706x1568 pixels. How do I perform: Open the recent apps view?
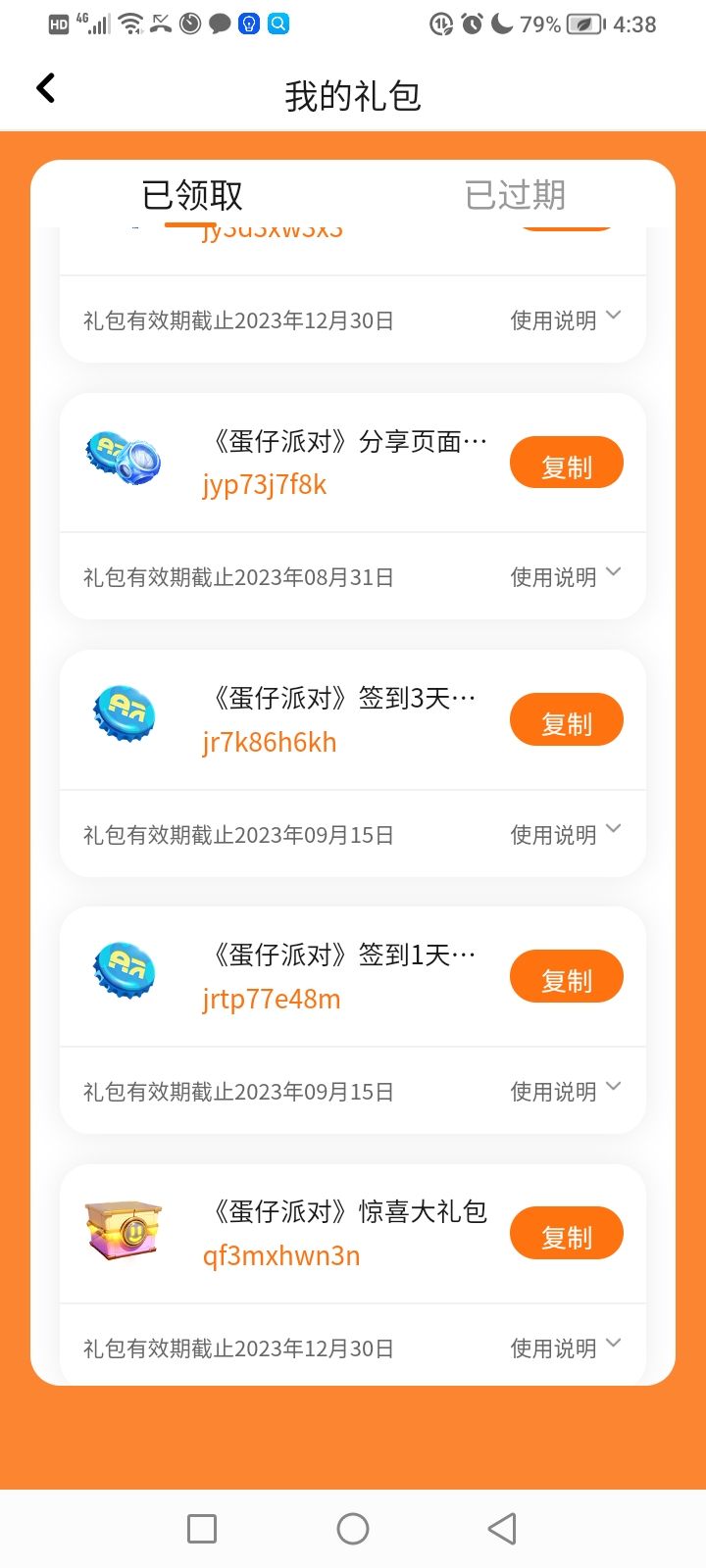[202, 1528]
